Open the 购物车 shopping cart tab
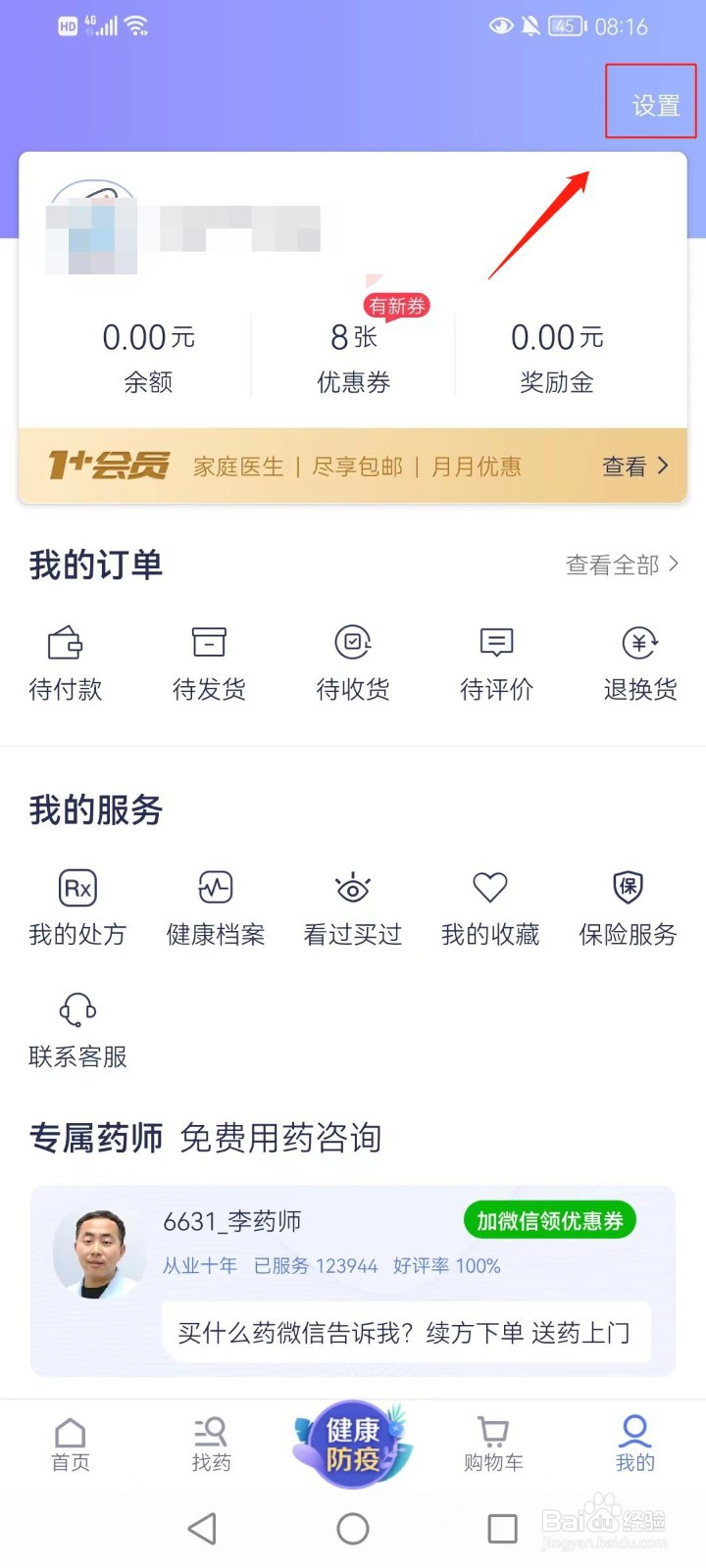Screen dimensions: 706x1568 [x=492, y=1445]
